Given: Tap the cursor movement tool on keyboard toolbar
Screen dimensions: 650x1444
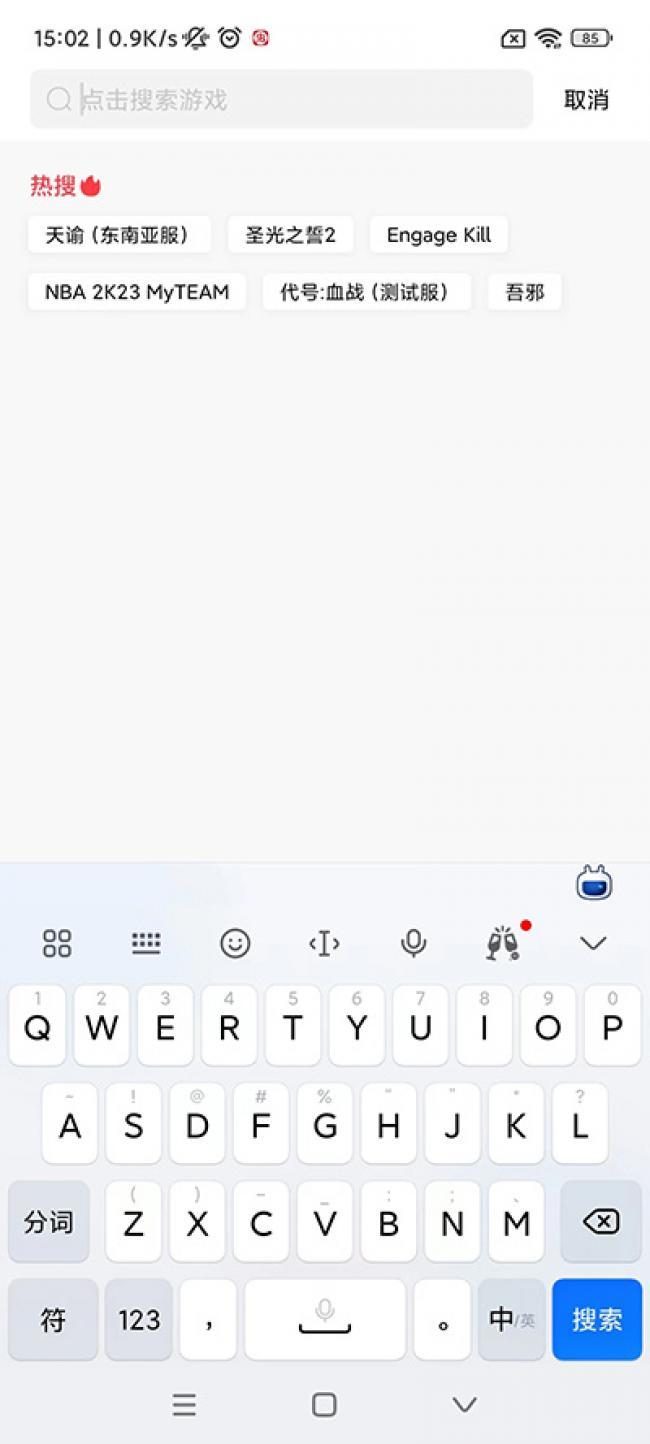Looking at the screenshot, I should pos(324,943).
